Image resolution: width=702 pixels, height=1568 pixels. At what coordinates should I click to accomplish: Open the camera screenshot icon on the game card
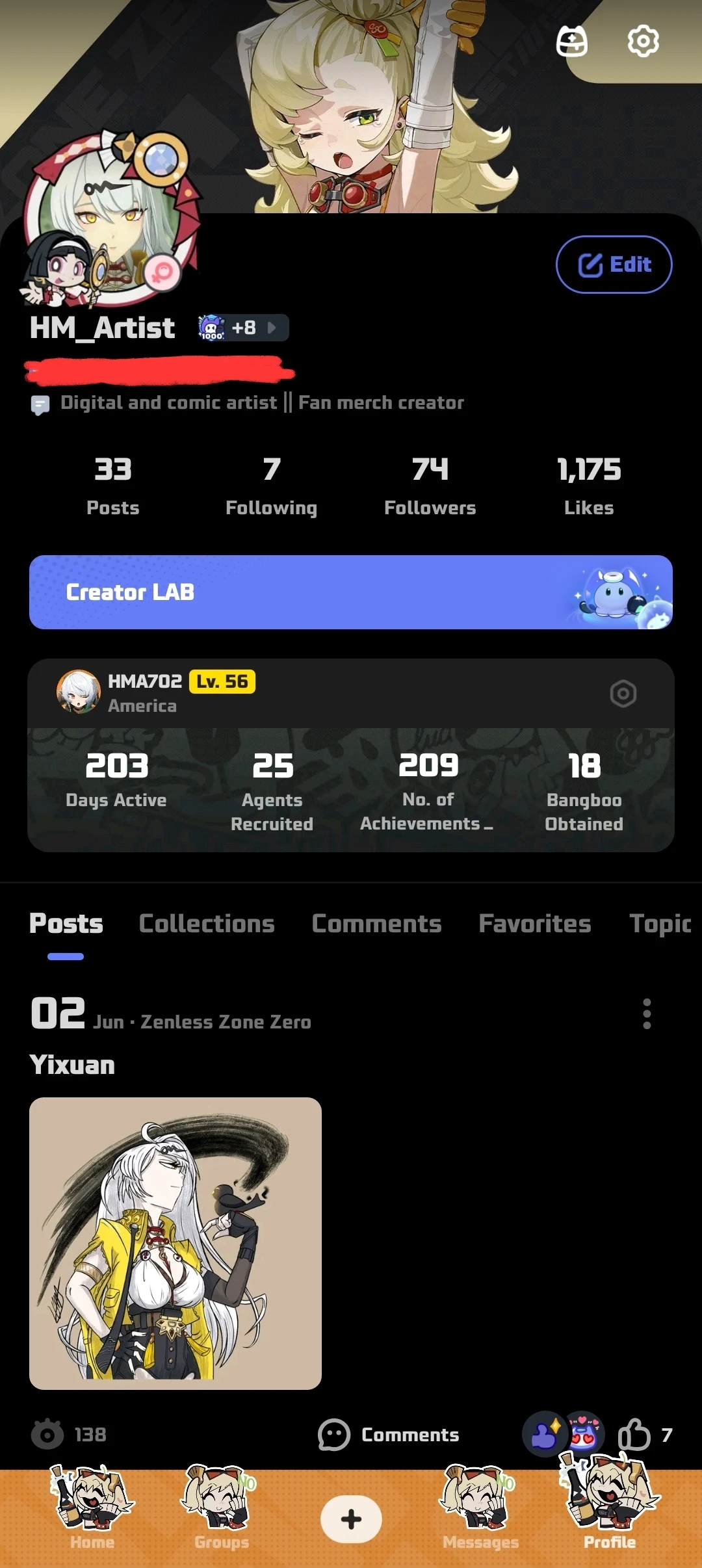(x=623, y=693)
